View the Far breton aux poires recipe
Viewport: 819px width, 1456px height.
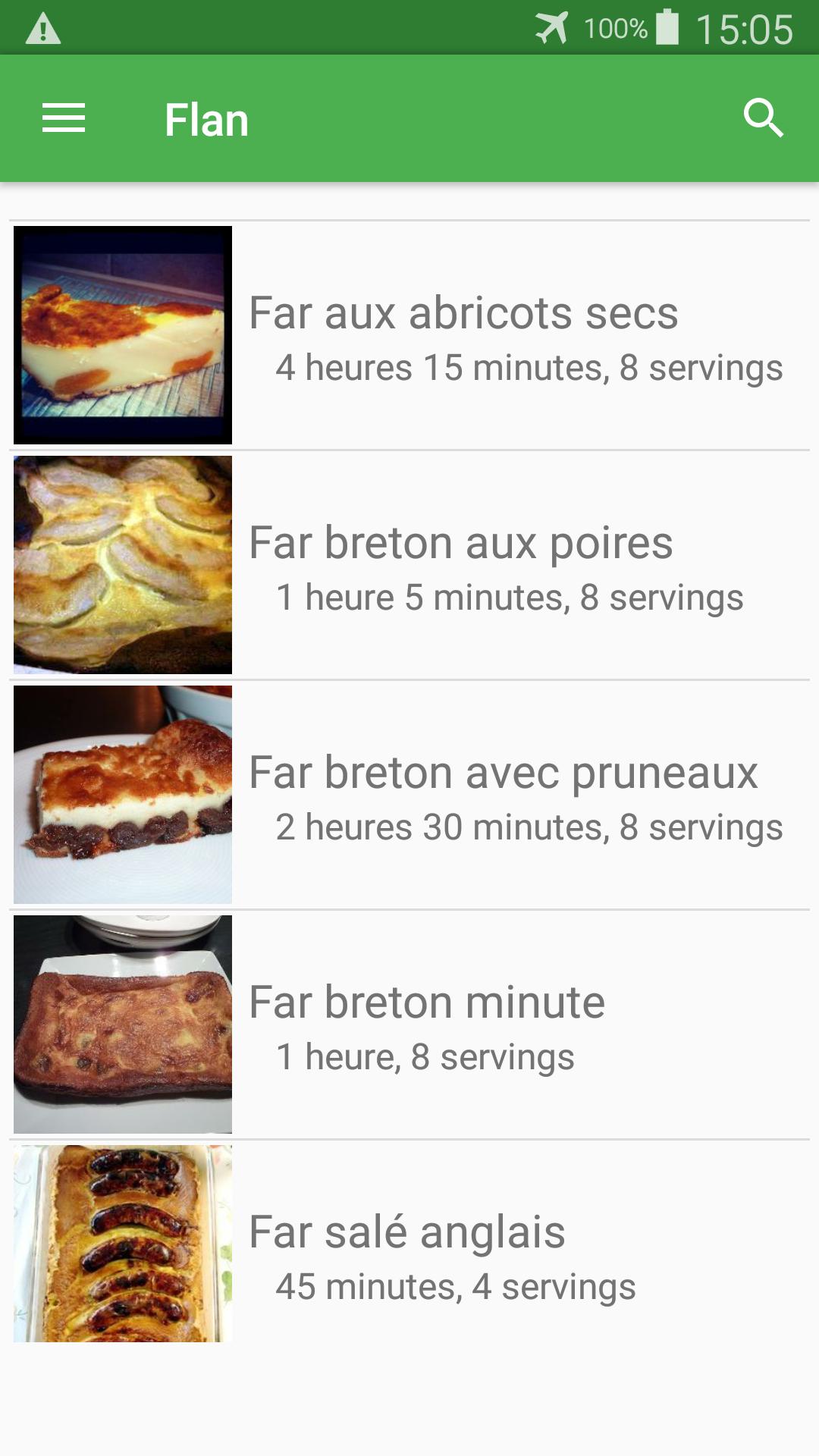pos(409,565)
